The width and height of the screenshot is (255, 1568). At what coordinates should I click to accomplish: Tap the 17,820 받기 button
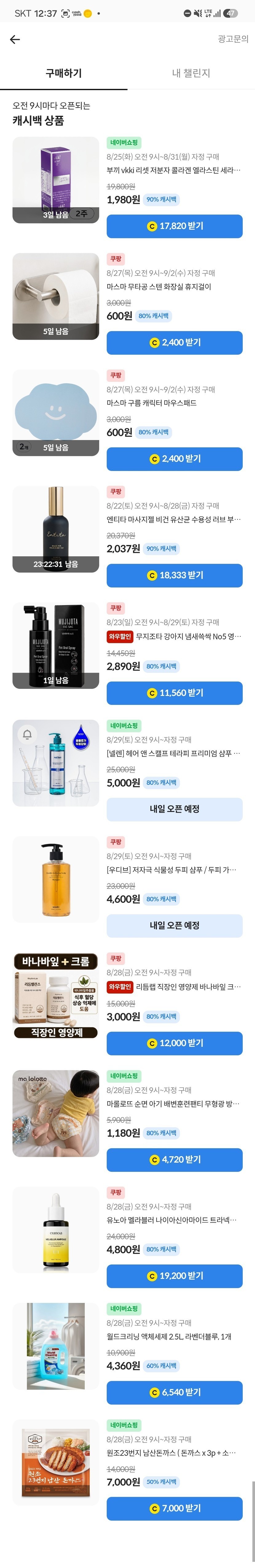click(x=175, y=226)
